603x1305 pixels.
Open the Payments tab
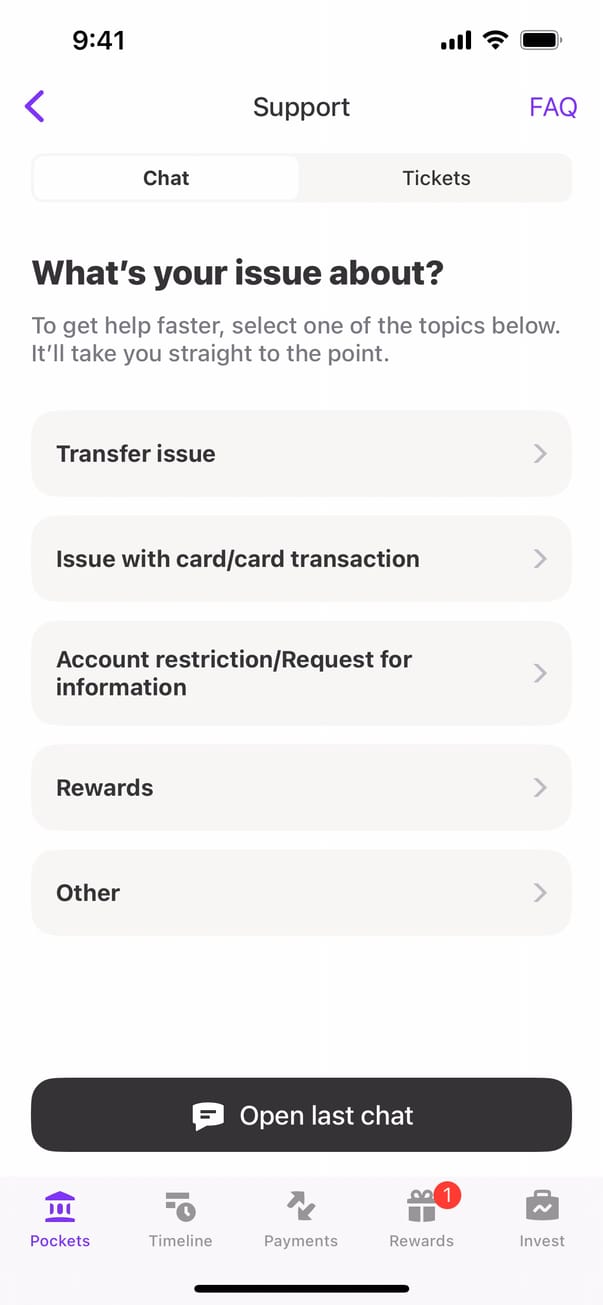(x=301, y=1220)
